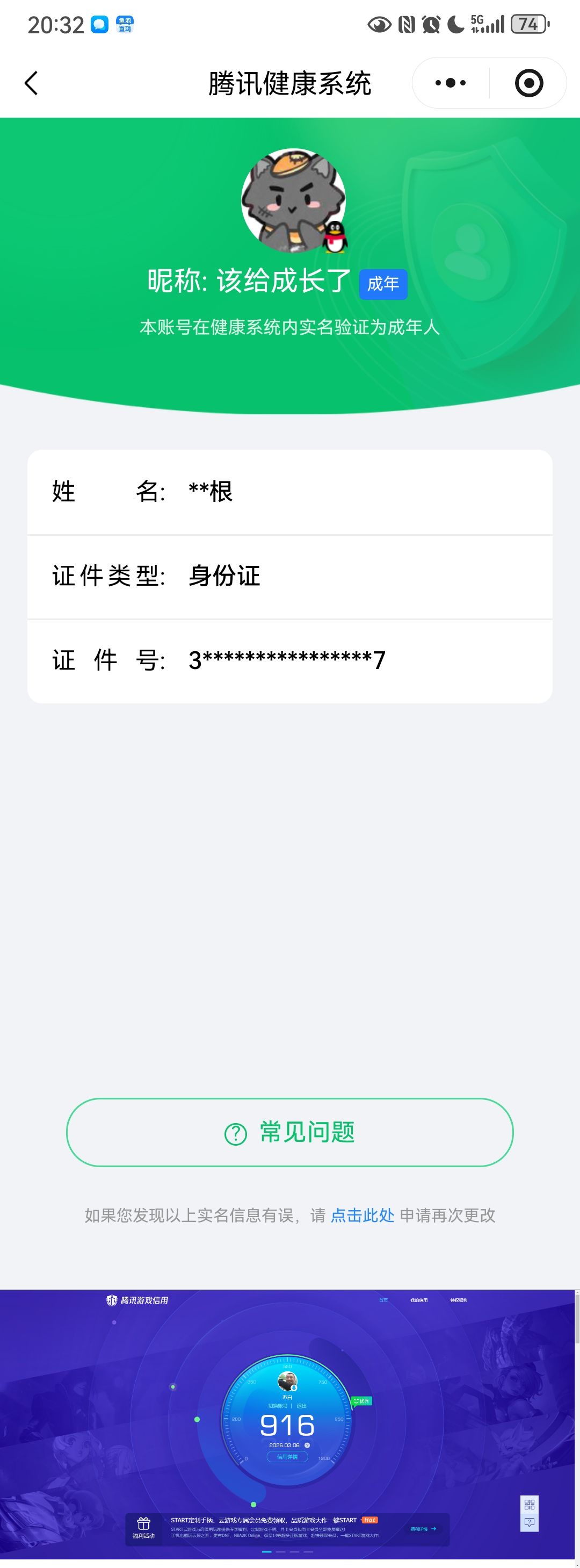Close the mini program with the circle icon
Image resolution: width=580 pixels, height=1568 pixels.
pos(528,83)
